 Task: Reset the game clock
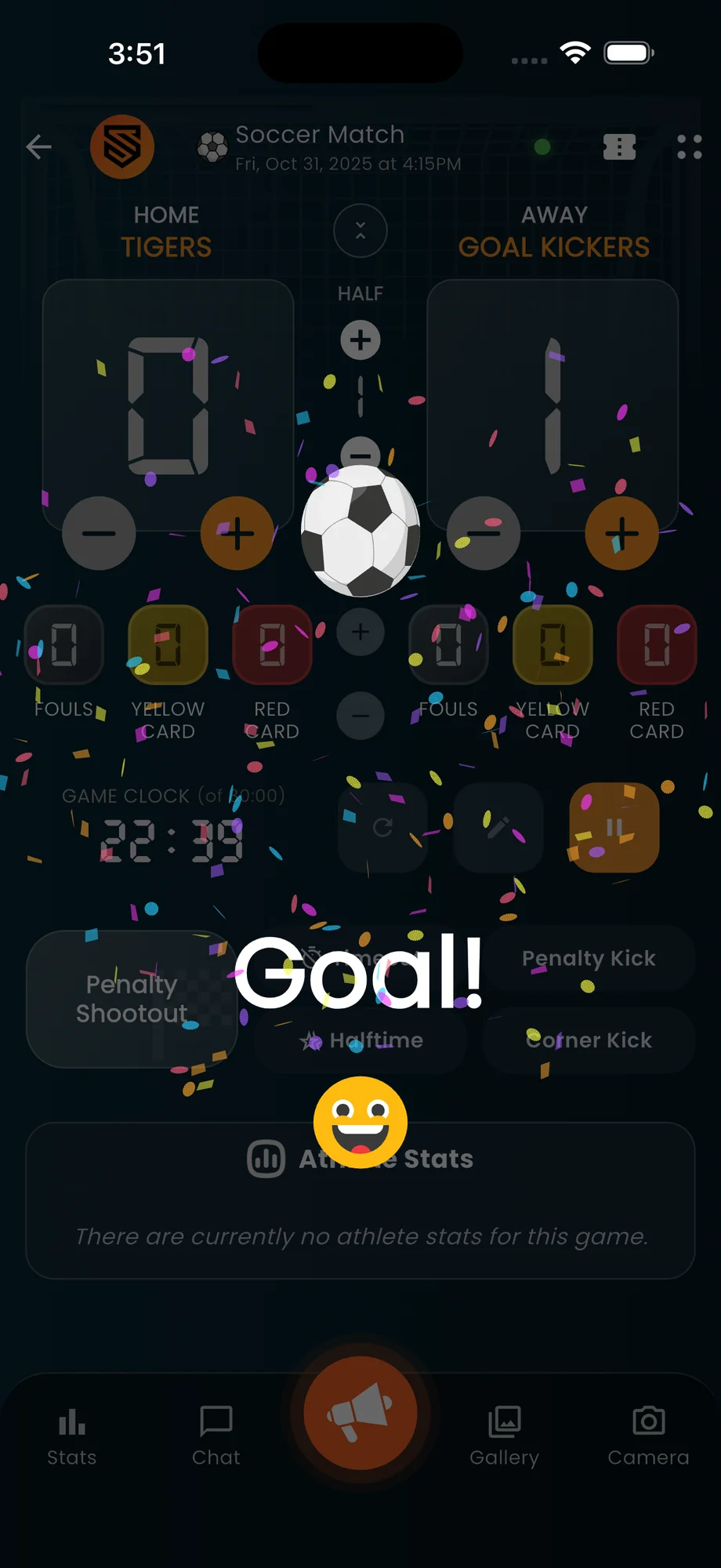pos(382,829)
